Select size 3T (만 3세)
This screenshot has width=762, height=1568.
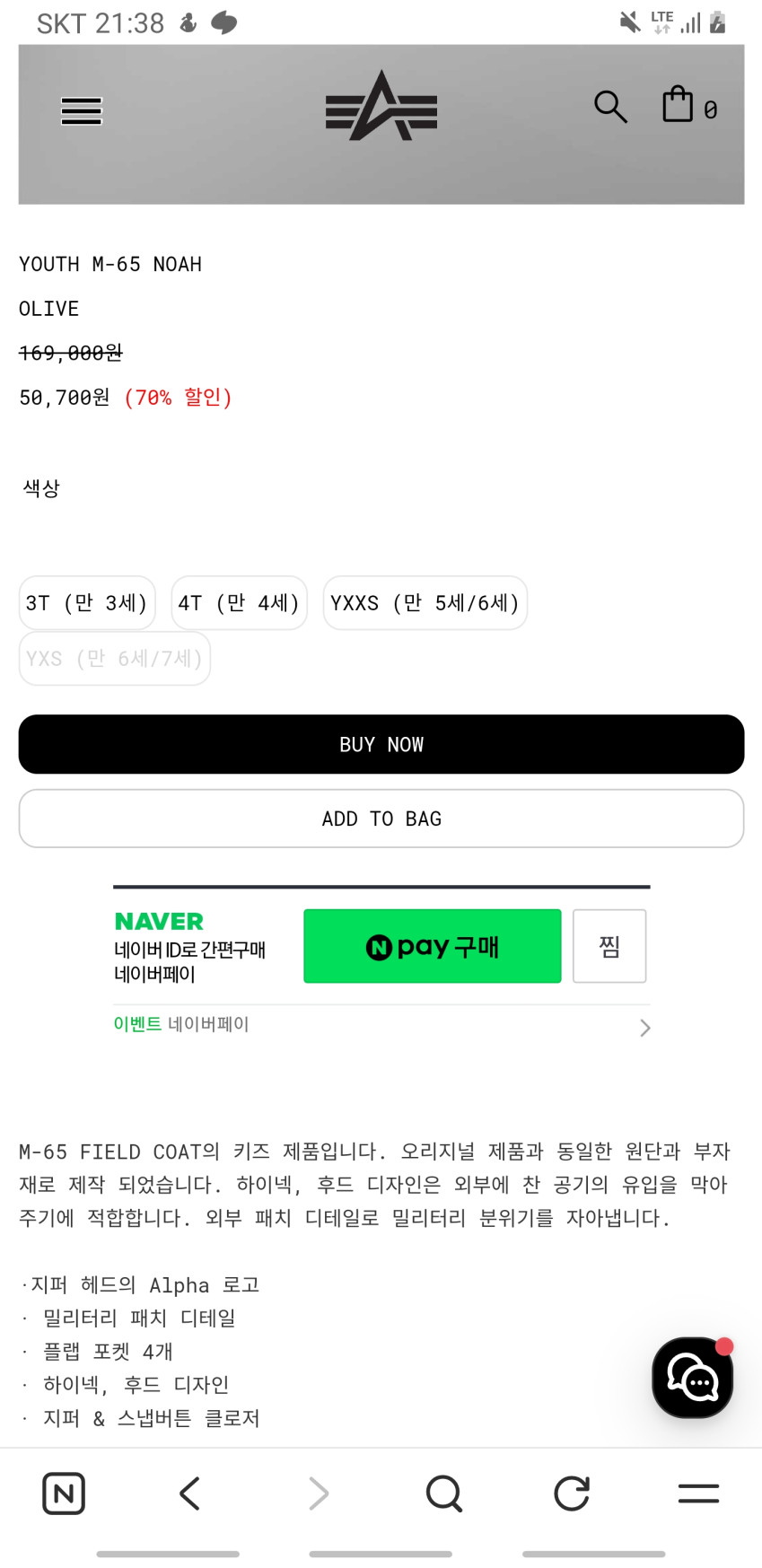coord(87,603)
